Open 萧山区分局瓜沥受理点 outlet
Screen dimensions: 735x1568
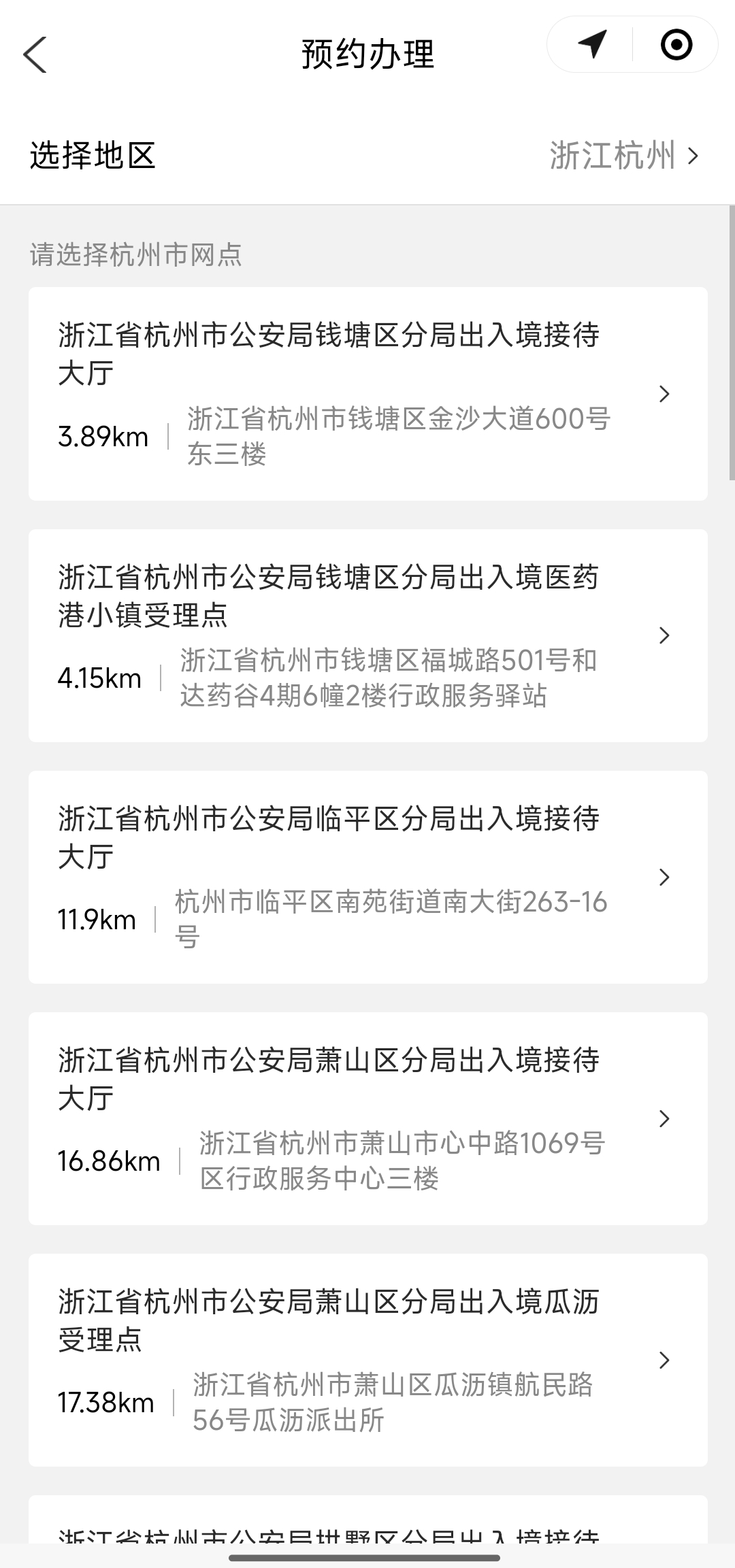click(x=368, y=1360)
